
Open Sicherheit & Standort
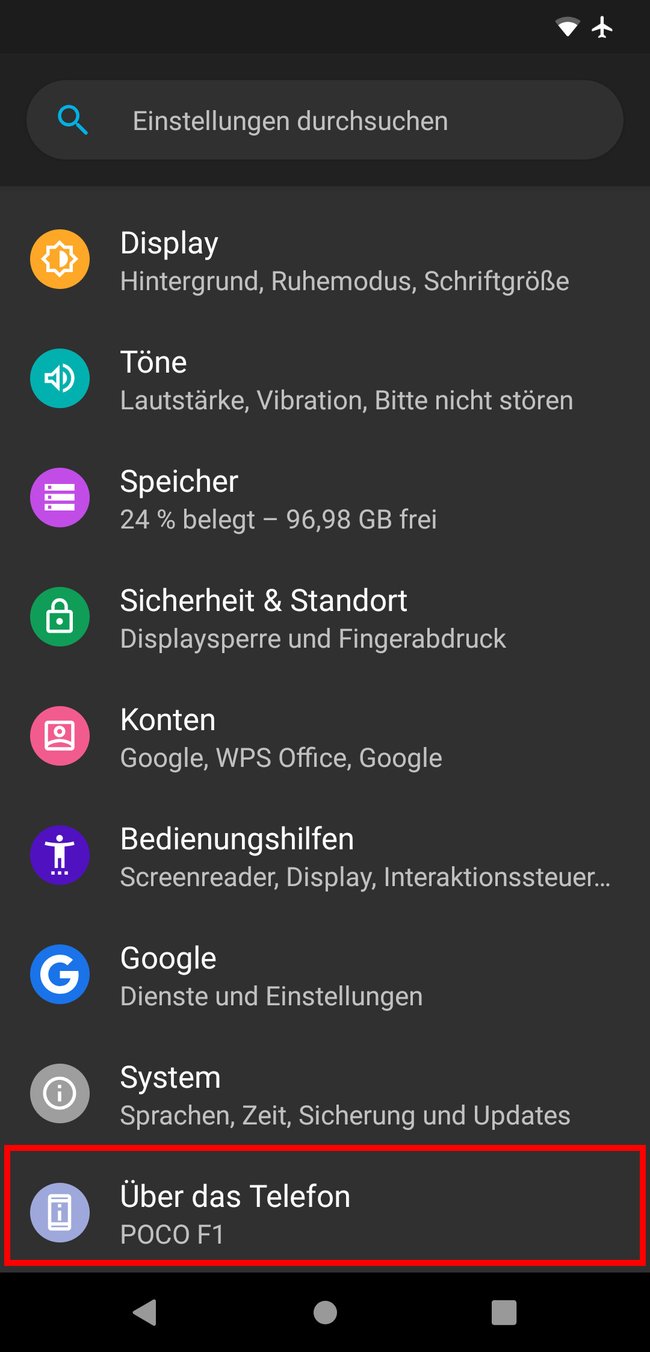point(325,618)
